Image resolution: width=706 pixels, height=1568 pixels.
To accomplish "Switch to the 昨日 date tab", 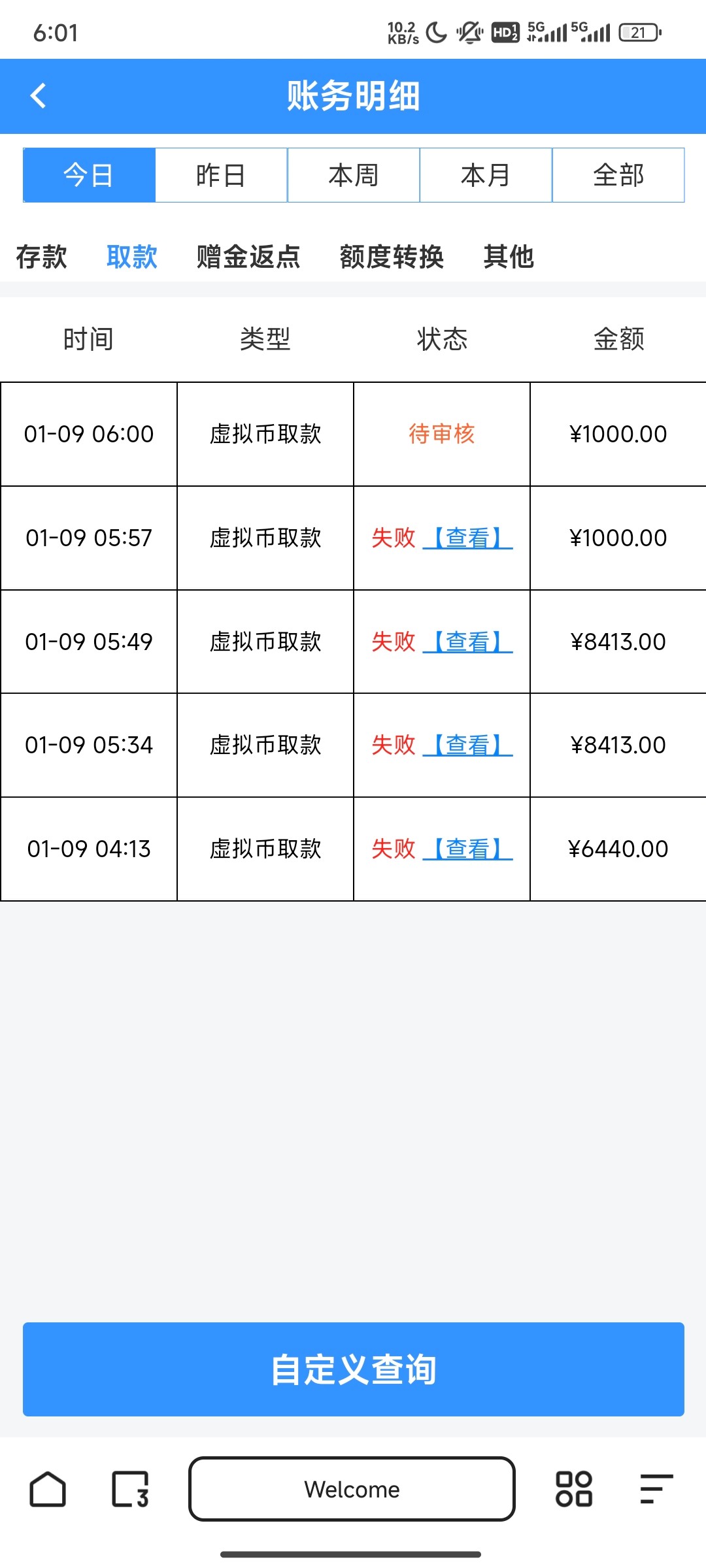I will click(221, 174).
